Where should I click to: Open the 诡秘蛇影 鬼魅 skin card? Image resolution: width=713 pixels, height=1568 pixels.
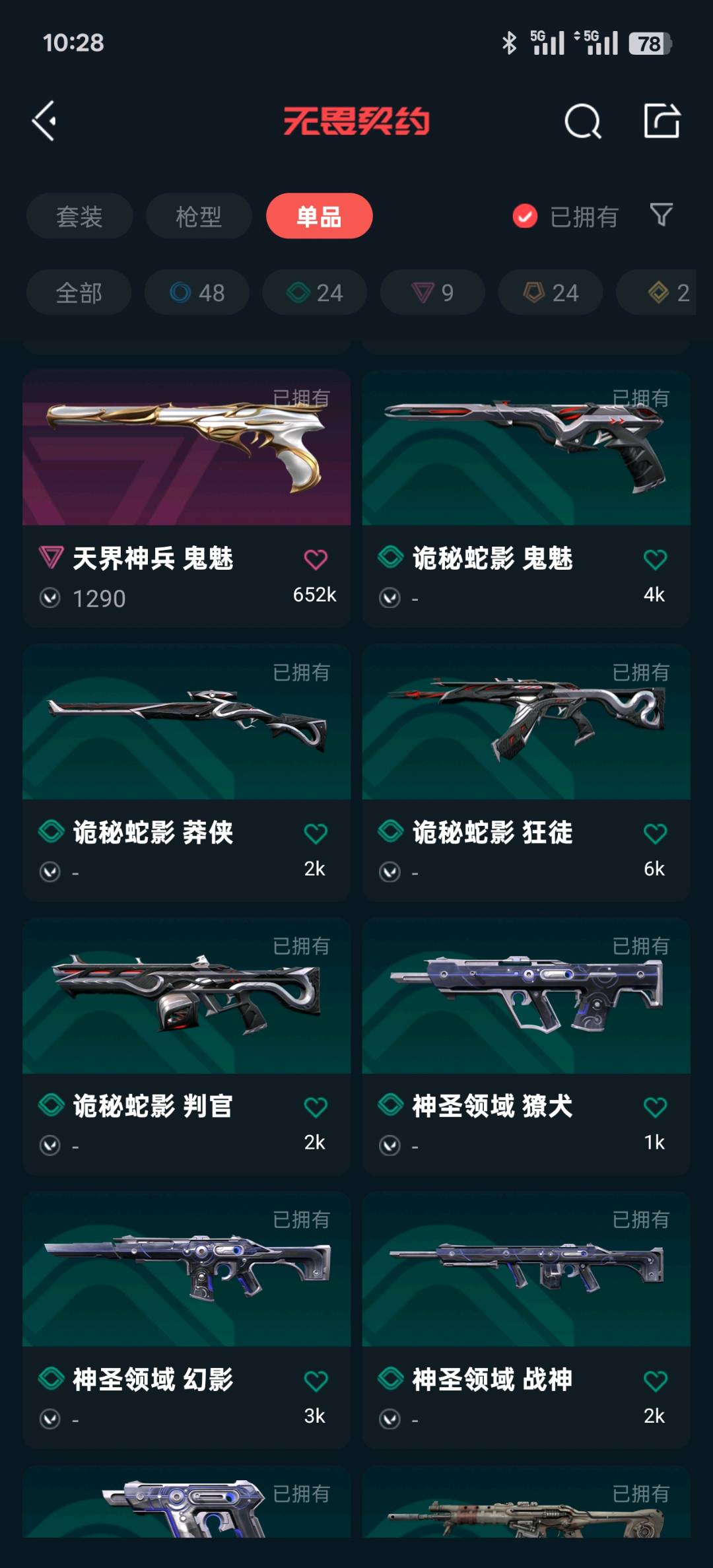coord(526,498)
